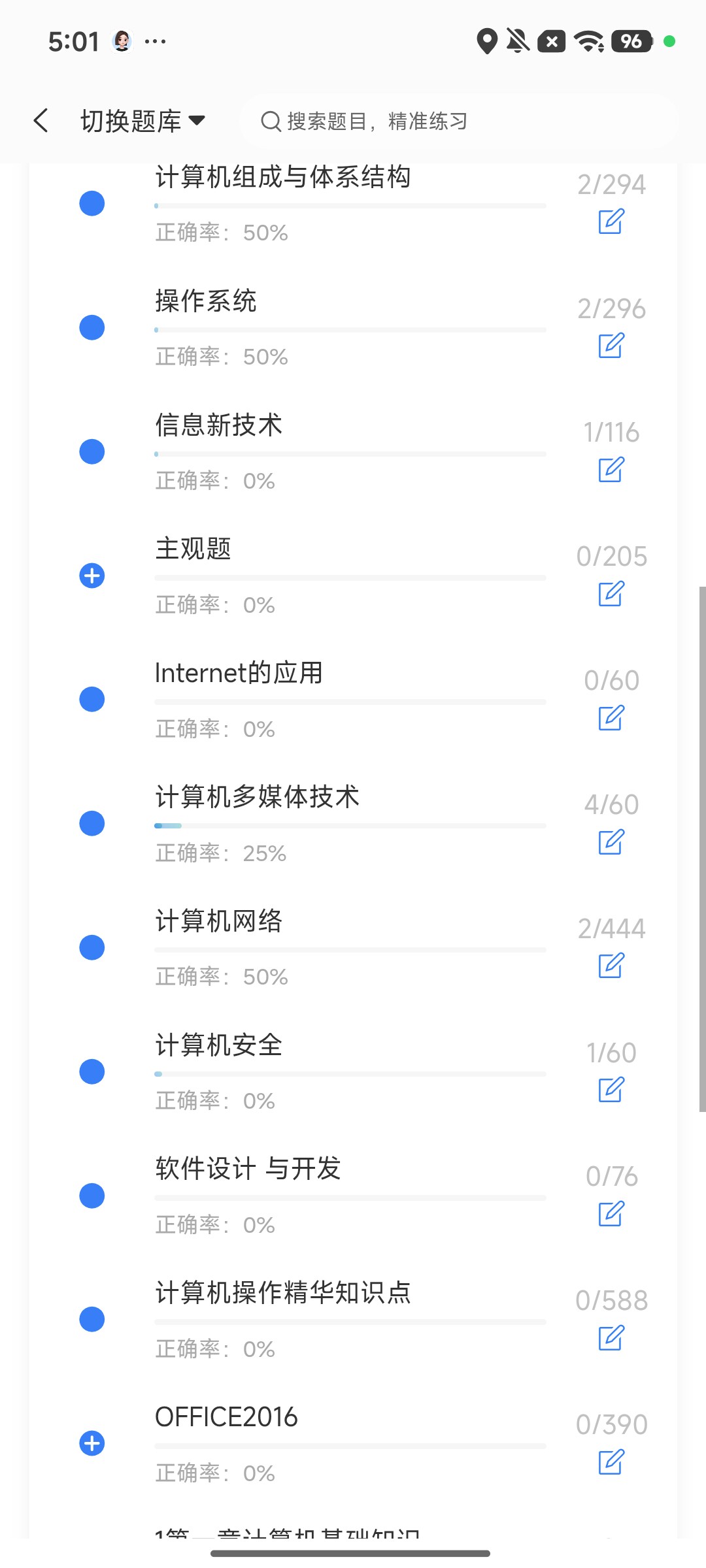Tap the practice icon for 主观题
Screen dimensions: 706x1568
(611, 594)
